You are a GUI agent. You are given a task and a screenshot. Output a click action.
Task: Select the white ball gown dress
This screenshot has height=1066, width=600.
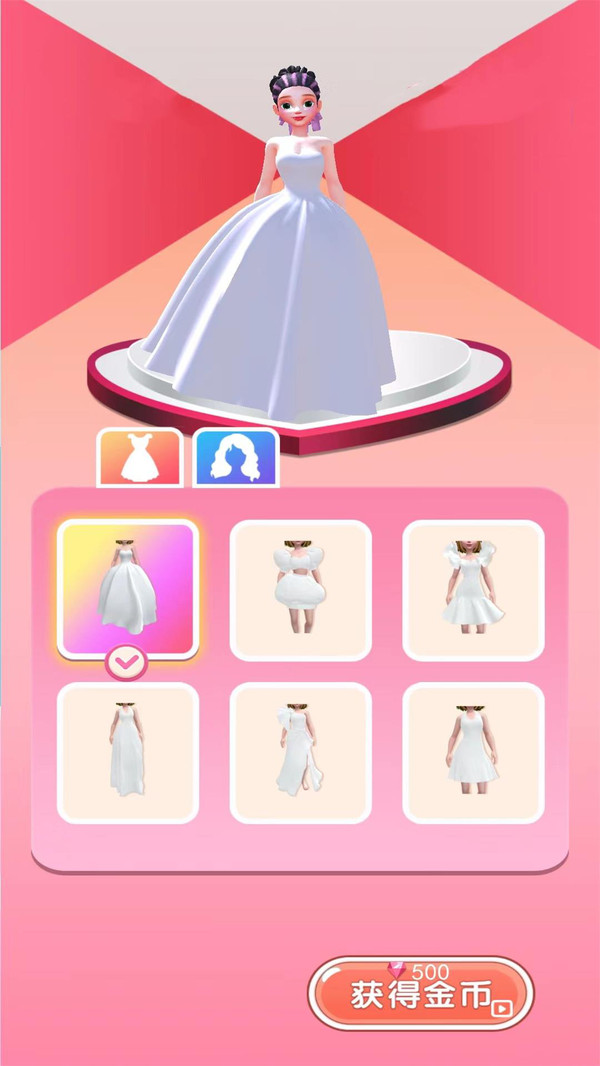(x=128, y=590)
